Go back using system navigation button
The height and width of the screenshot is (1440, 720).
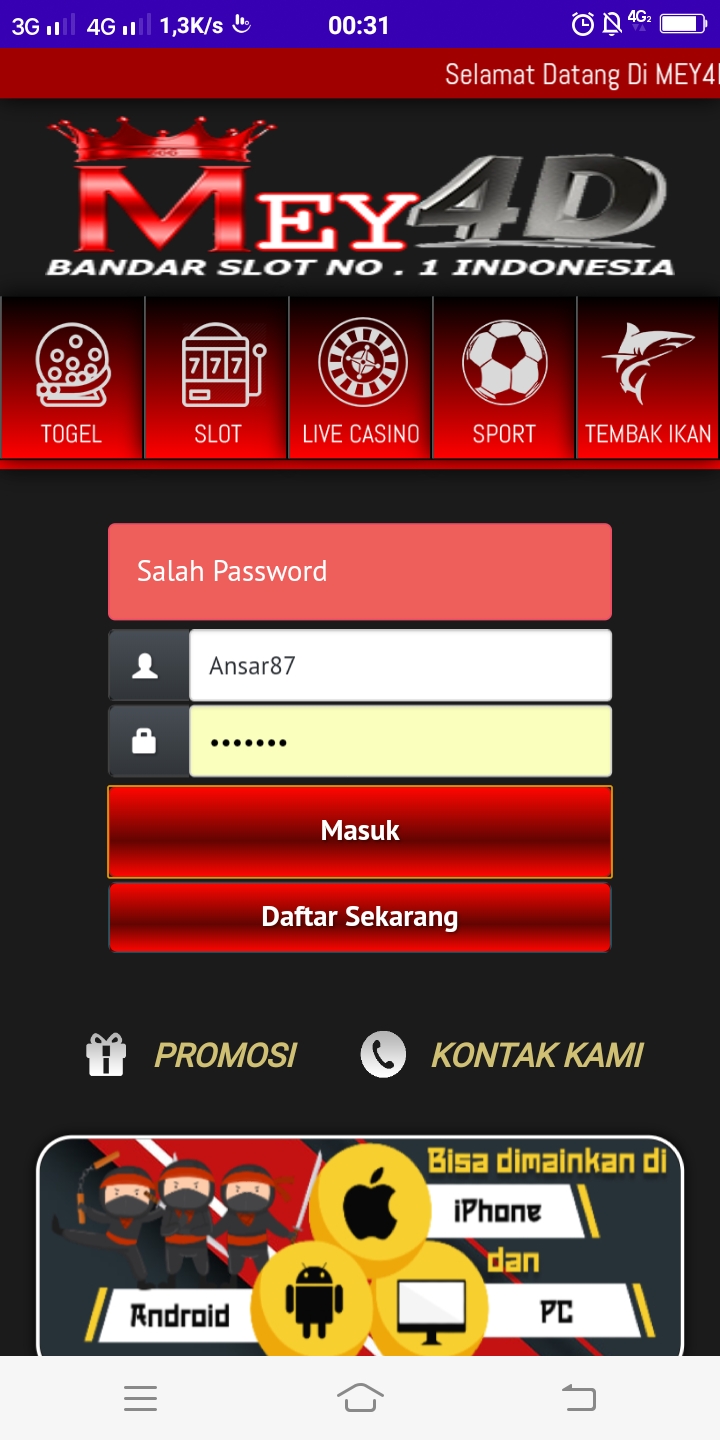pos(579,1398)
